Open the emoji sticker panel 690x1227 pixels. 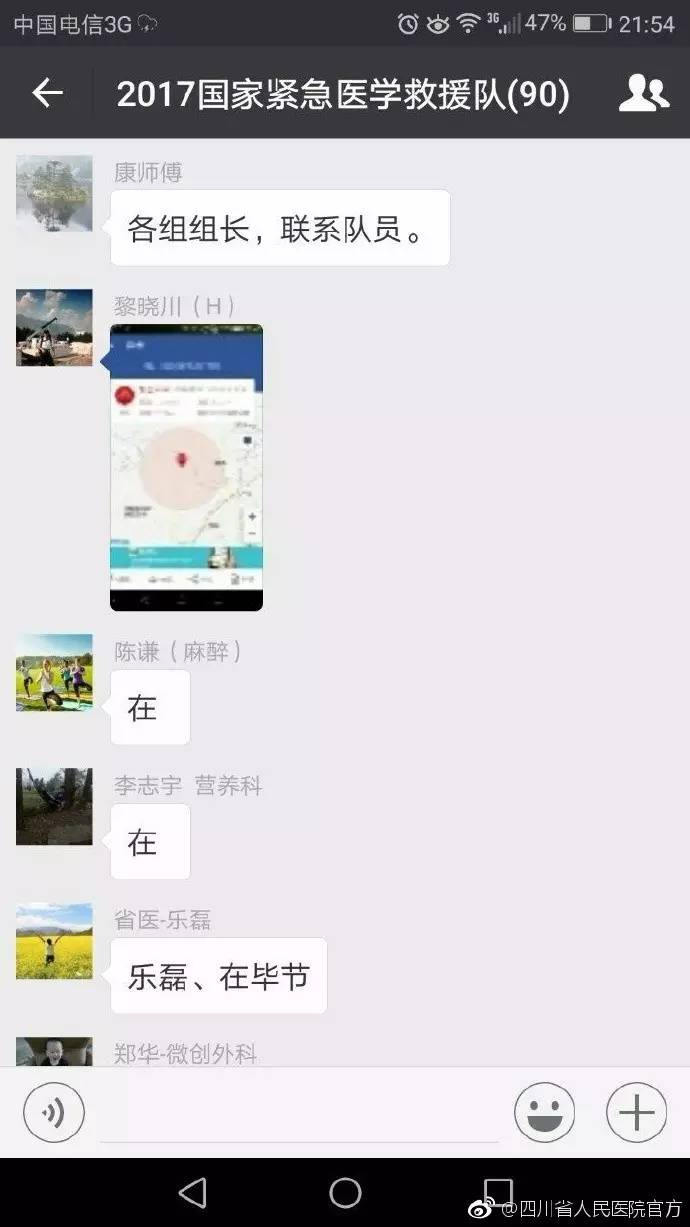pyautogui.click(x=544, y=1112)
